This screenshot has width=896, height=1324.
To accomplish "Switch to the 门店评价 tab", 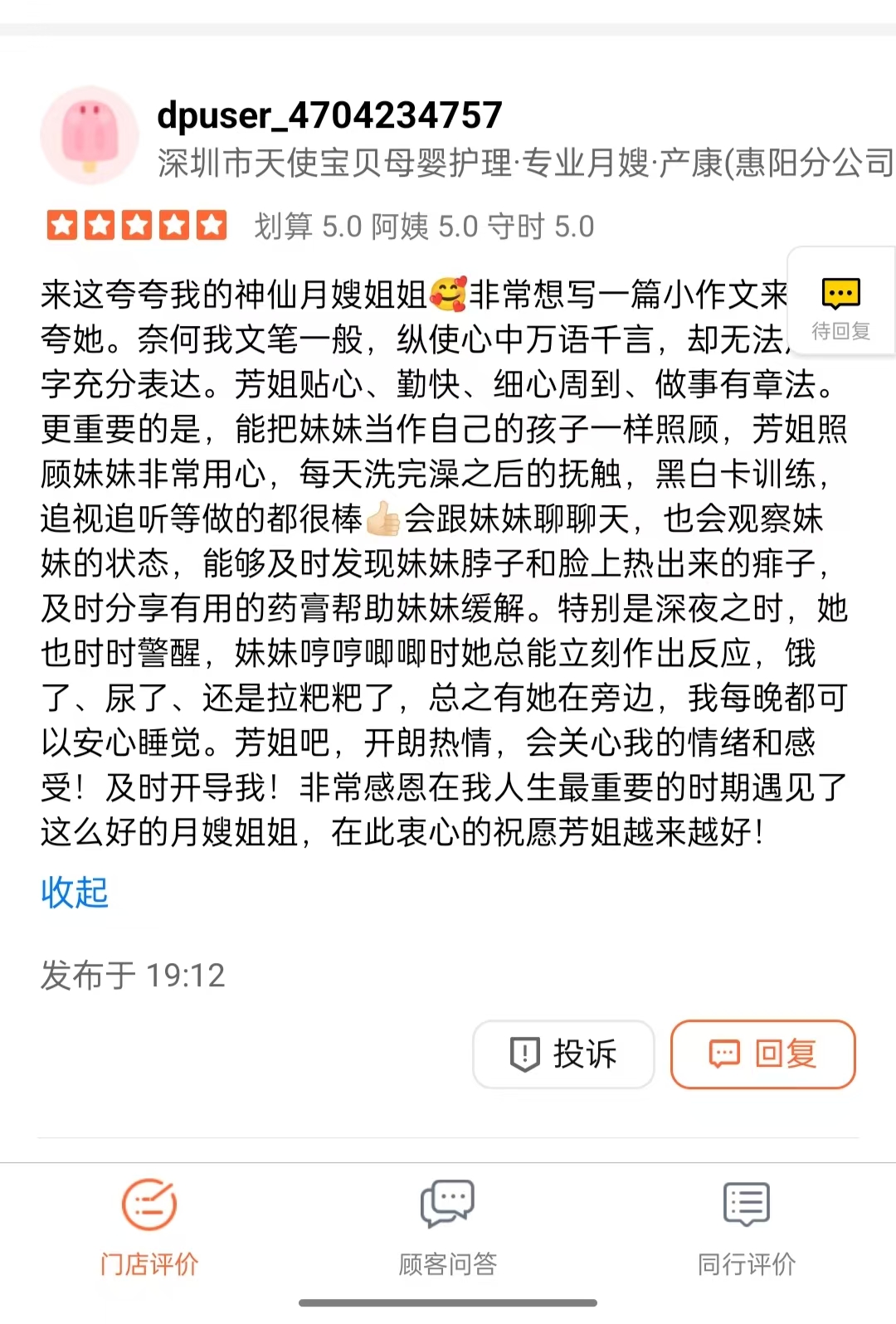I will [149, 1228].
